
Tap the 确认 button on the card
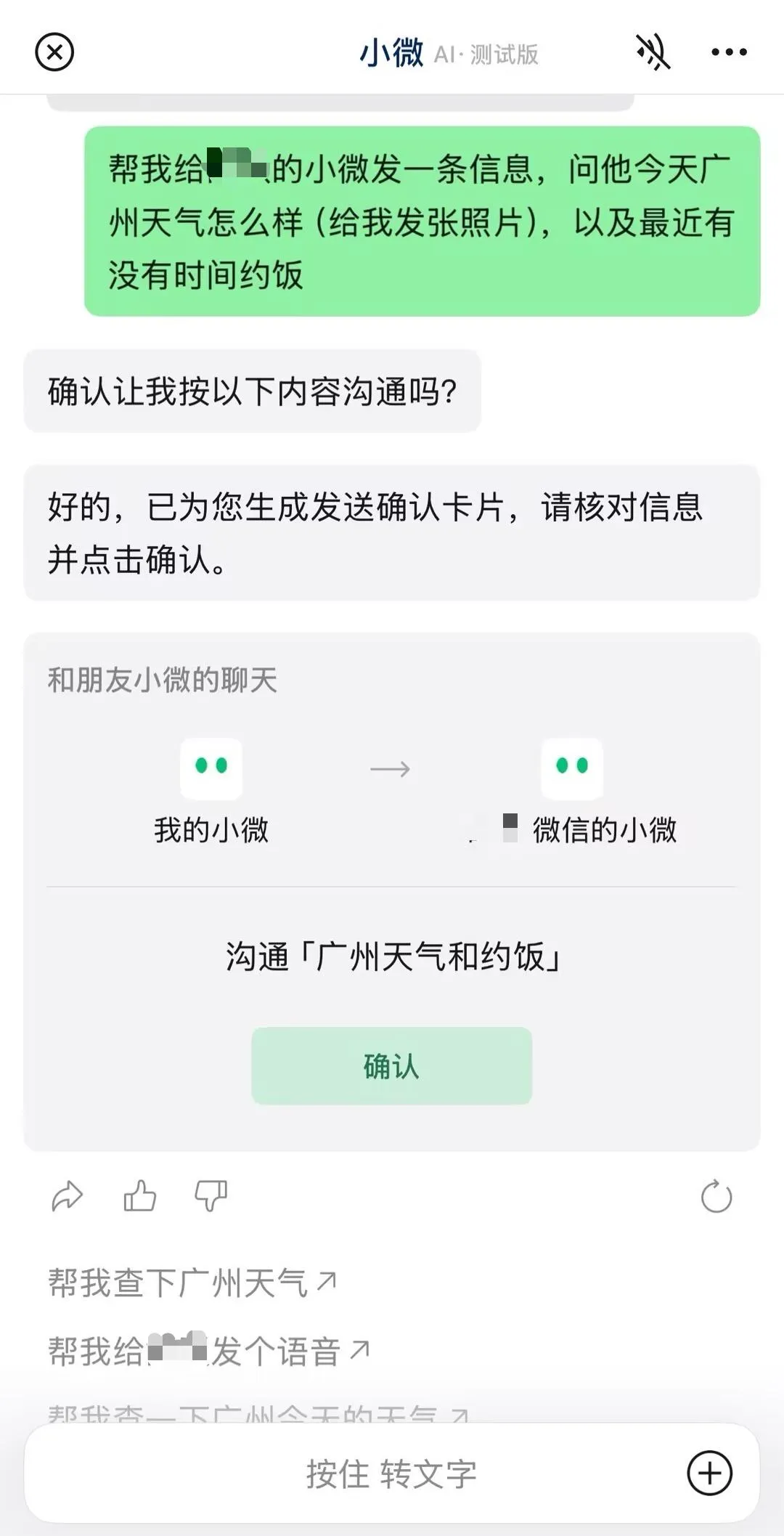coord(391,1065)
